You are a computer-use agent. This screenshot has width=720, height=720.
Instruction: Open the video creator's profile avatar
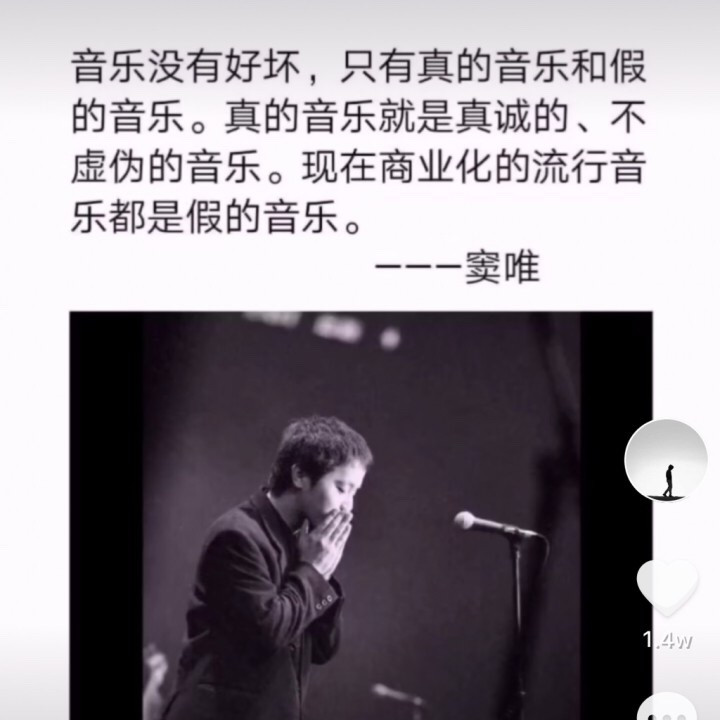[x=665, y=461]
